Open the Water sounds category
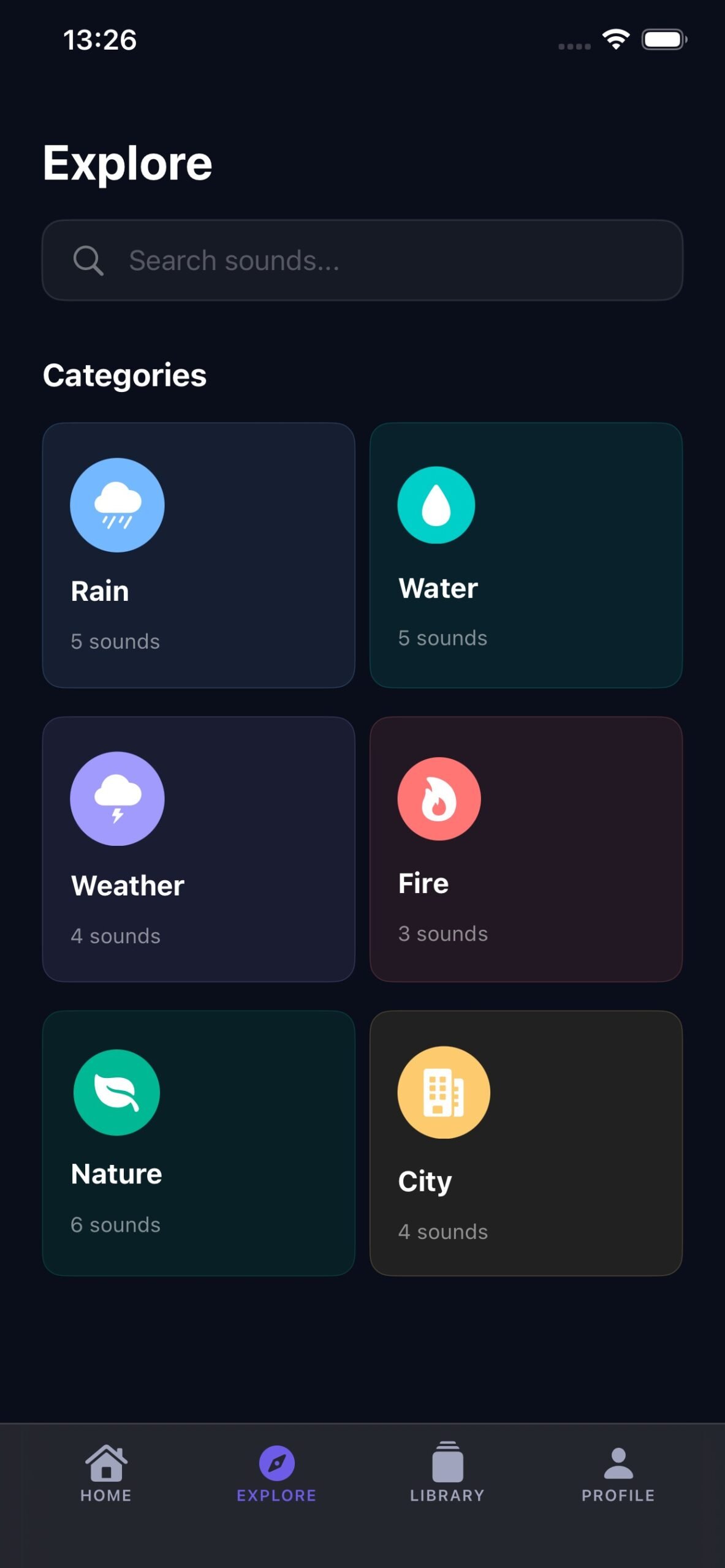Image resolution: width=725 pixels, height=1568 pixels. coord(526,555)
